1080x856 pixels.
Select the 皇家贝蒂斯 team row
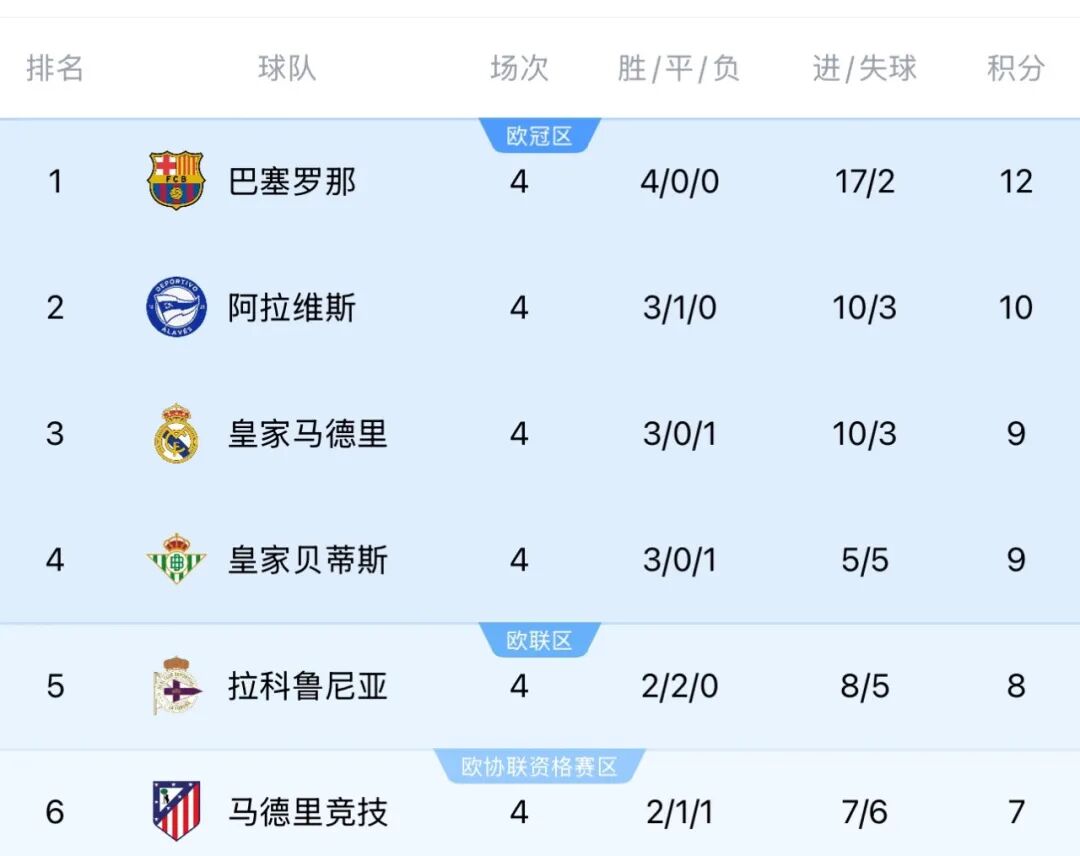540,560
